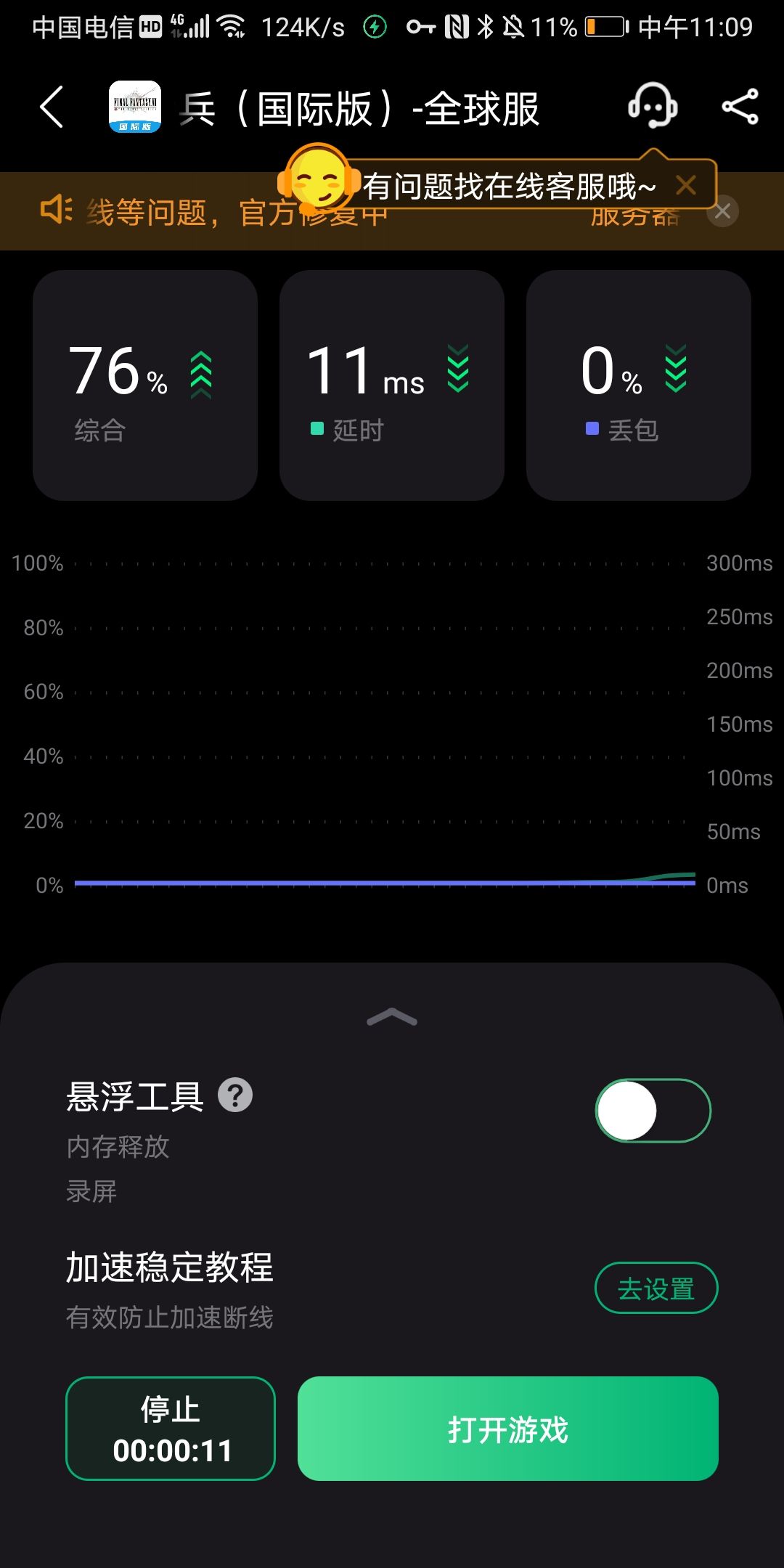
Task: Dismiss the online customer service tooltip
Action: click(x=685, y=186)
